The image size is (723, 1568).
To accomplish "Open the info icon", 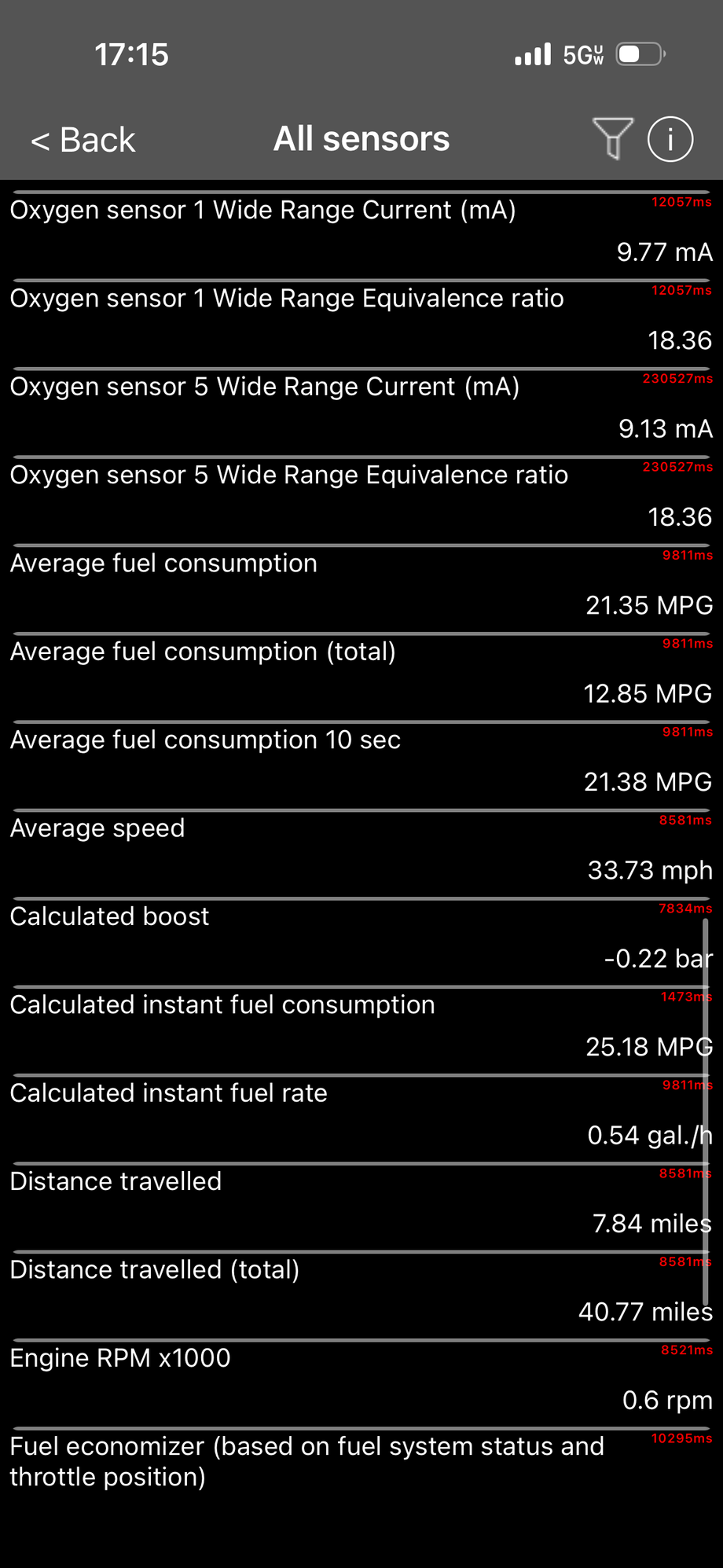I will pyautogui.click(x=670, y=139).
